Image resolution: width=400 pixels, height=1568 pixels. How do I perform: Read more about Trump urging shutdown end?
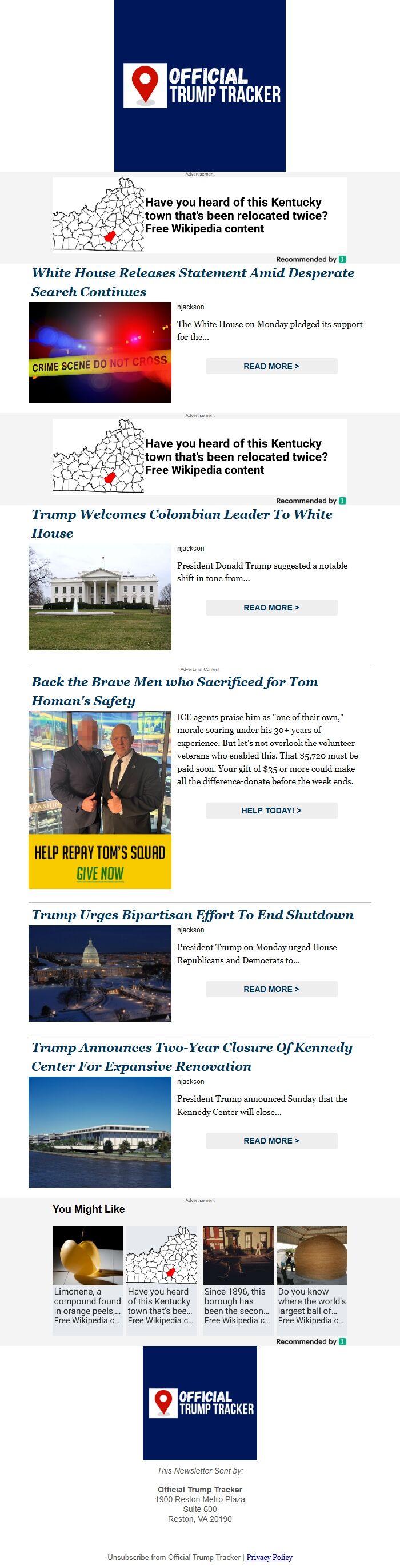[x=271, y=989]
